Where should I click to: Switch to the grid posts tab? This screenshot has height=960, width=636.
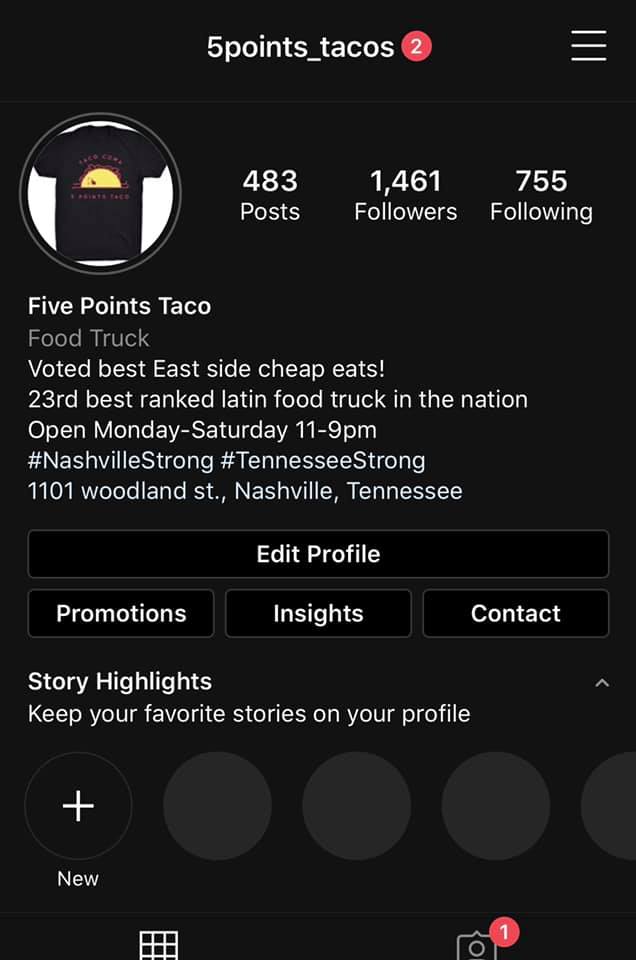(x=159, y=944)
